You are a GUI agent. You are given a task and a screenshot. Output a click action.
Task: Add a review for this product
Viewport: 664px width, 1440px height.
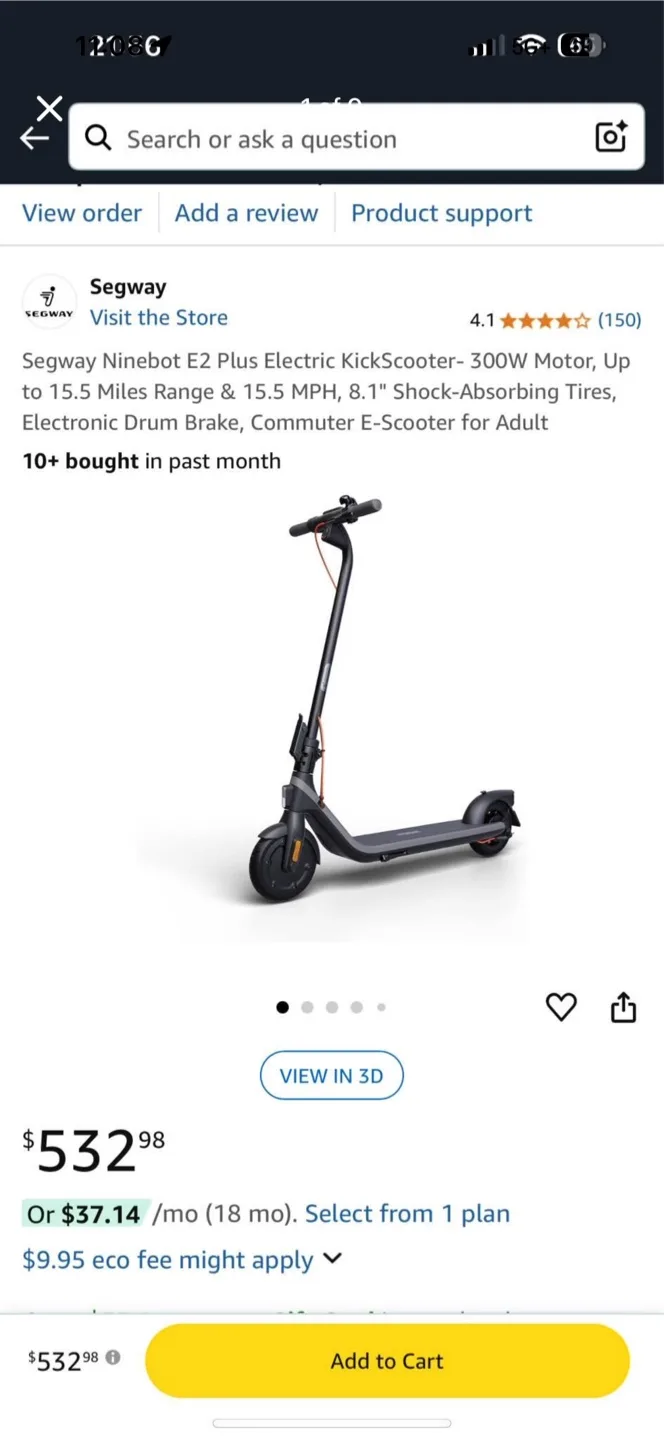click(x=246, y=213)
